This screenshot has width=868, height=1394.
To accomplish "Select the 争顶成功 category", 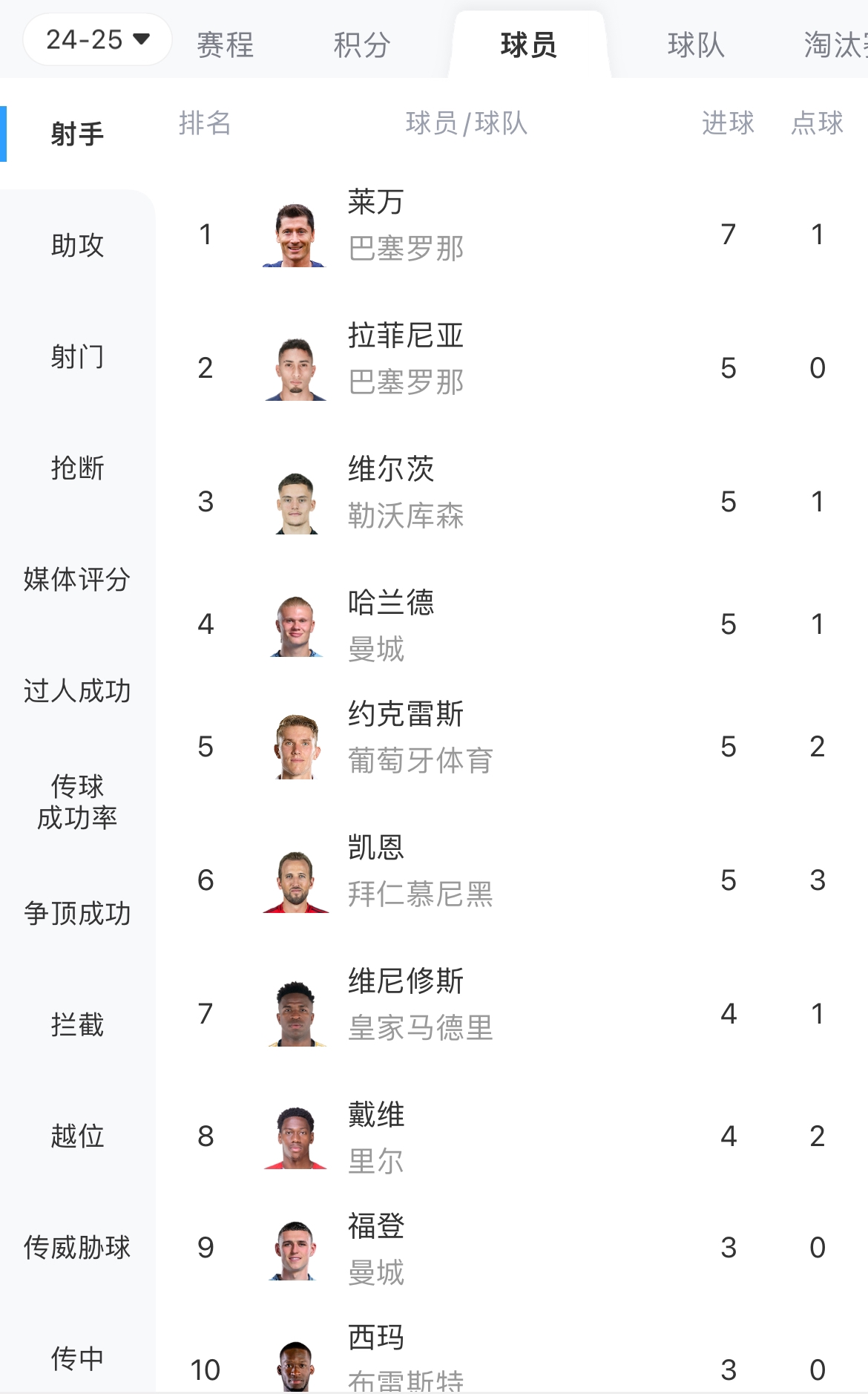I will point(77,913).
